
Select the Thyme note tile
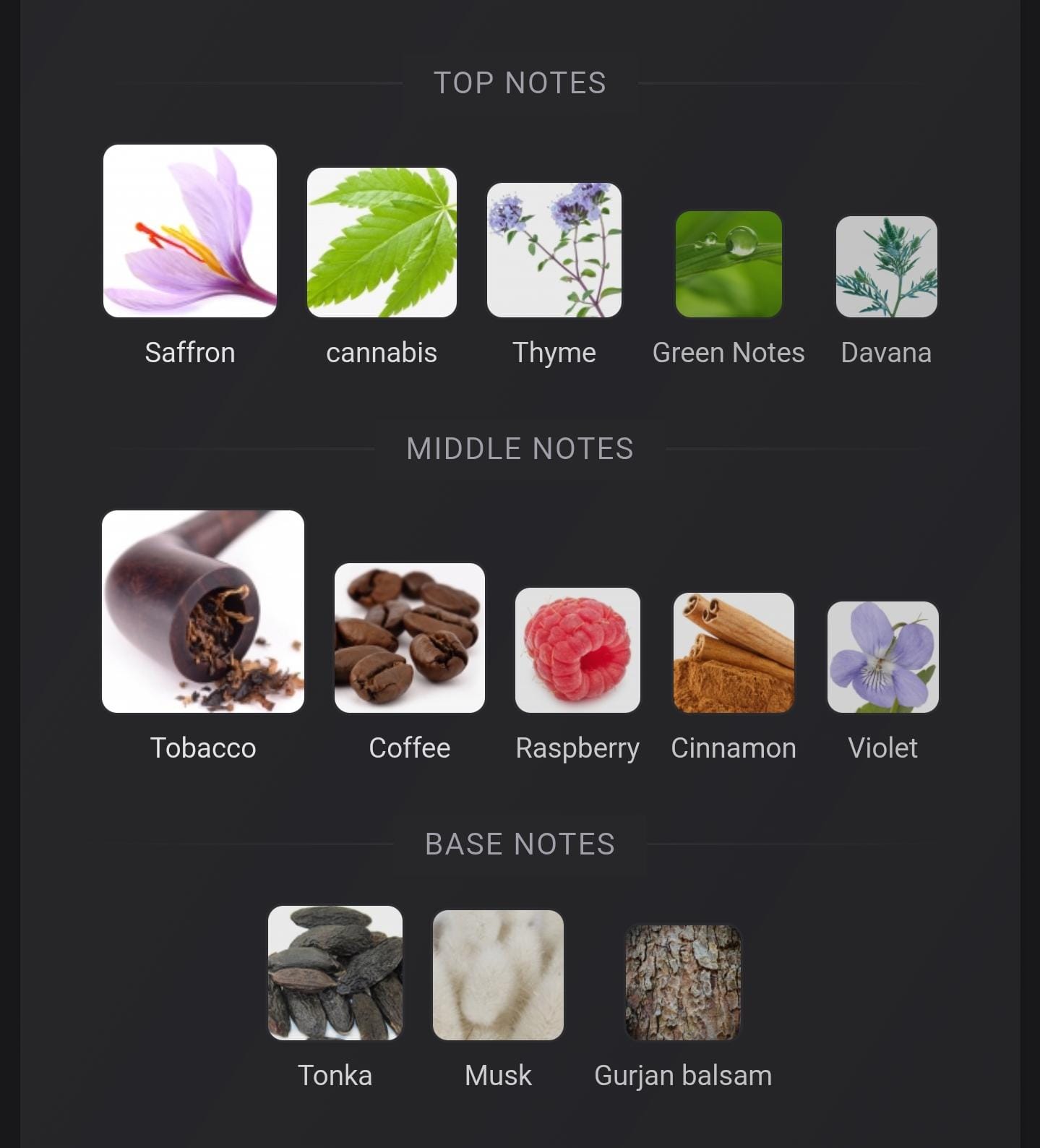554,250
